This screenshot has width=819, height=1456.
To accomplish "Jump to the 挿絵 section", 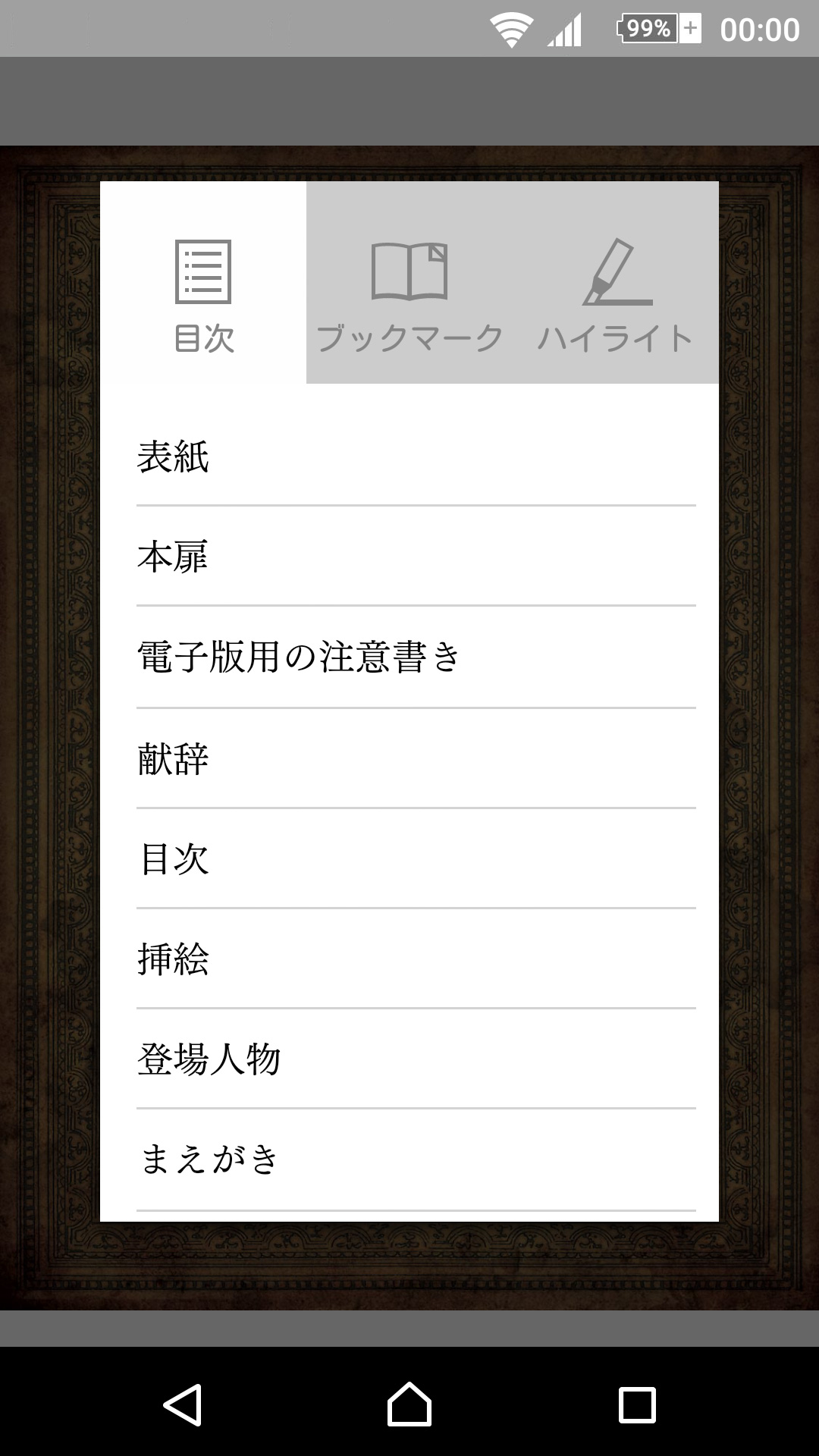I will pos(416,959).
